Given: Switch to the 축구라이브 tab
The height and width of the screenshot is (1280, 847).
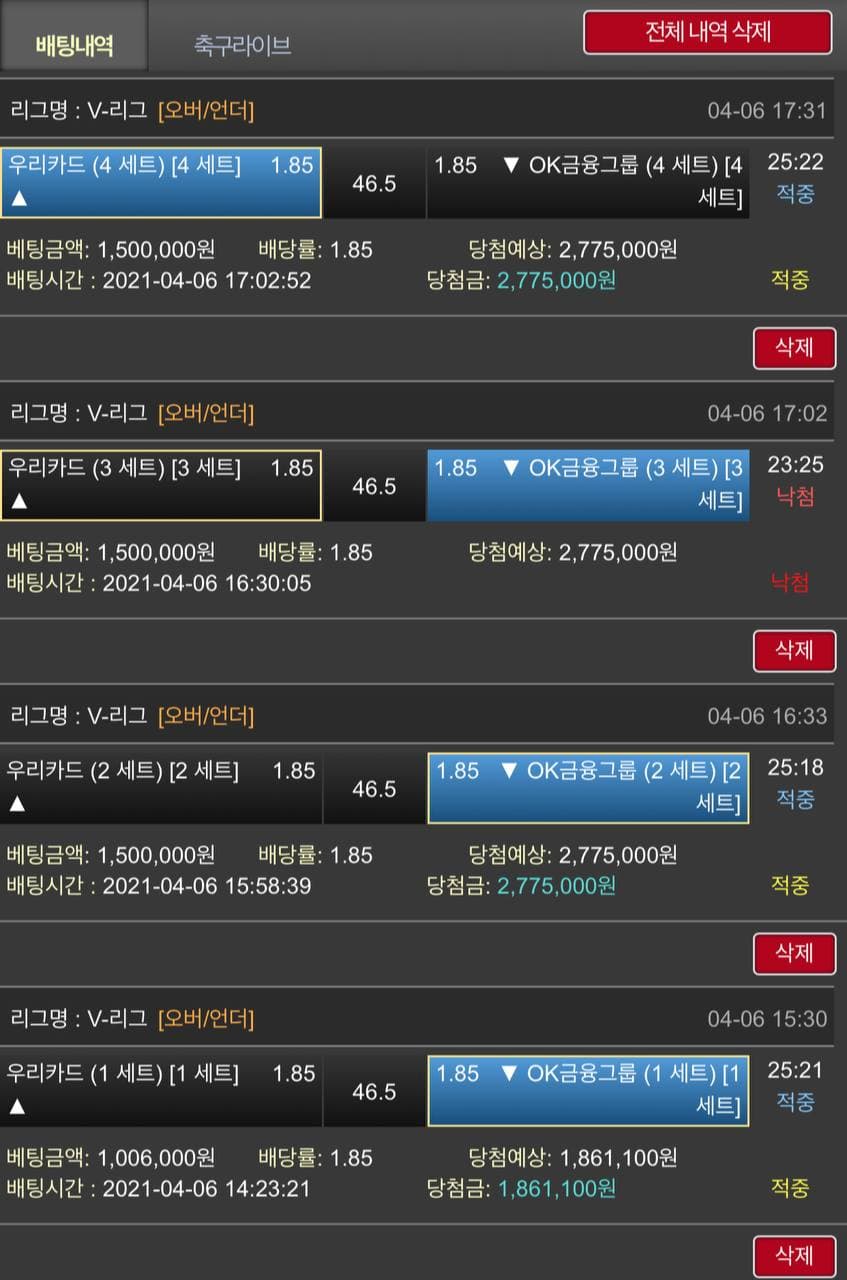Looking at the screenshot, I should point(242,45).
